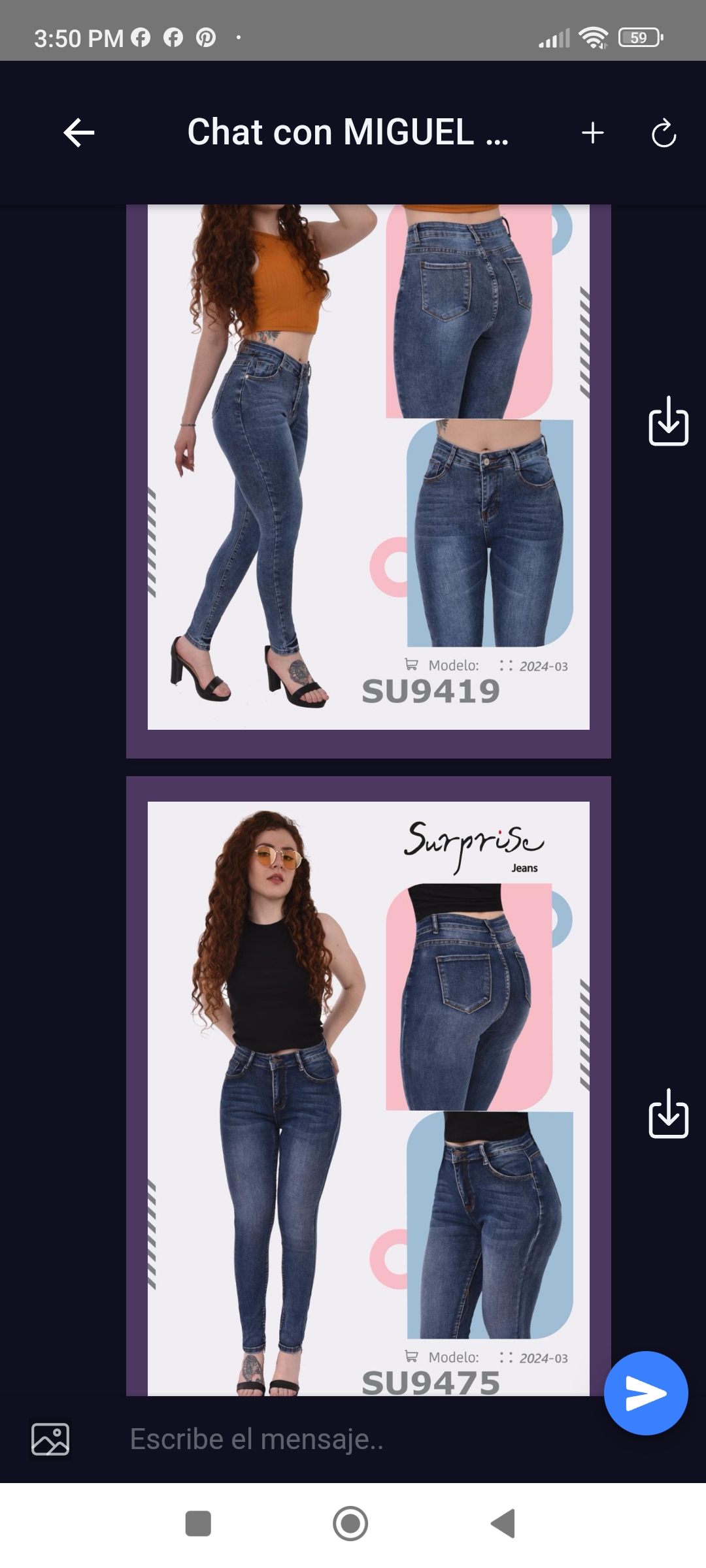
Task: Send the message with the blue button
Action: [646, 1393]
